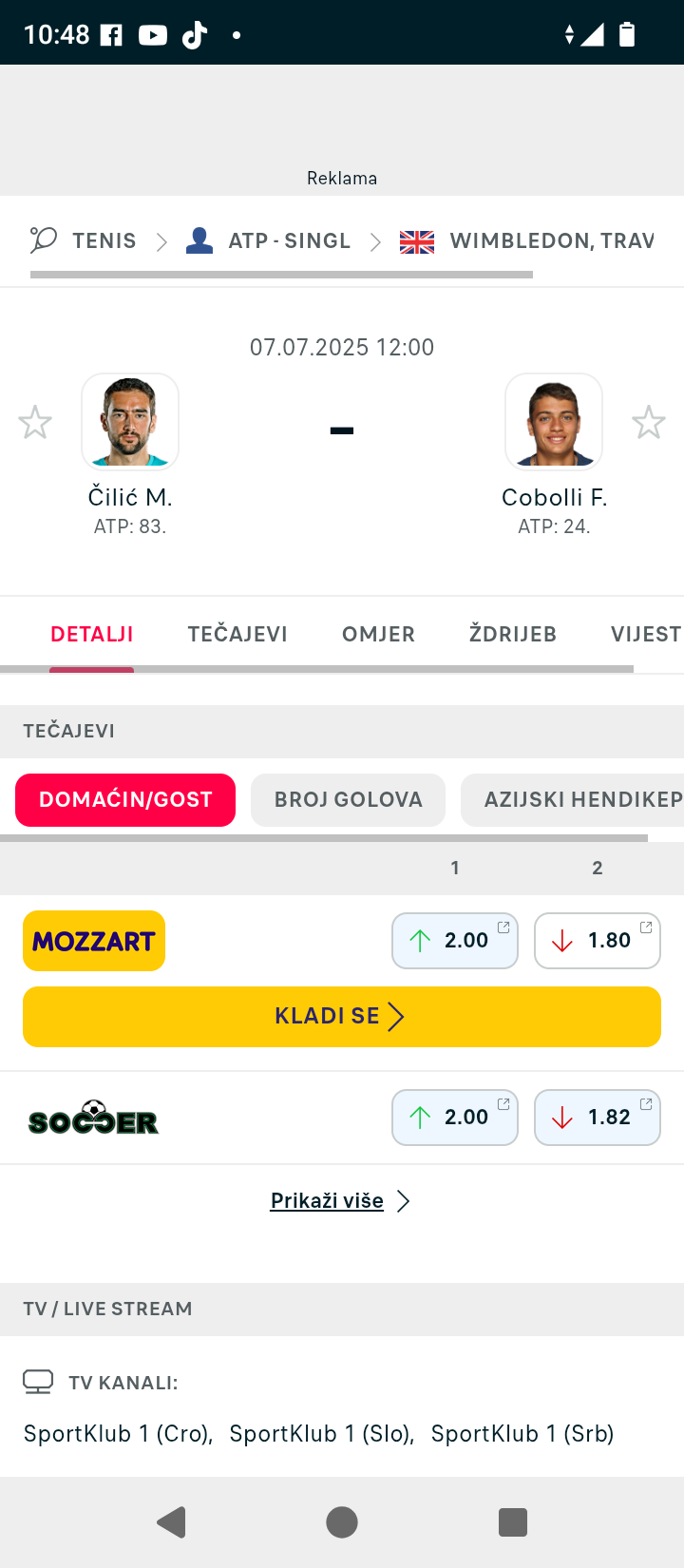Screen dimensions: 684x1568
Task: Tap Soccer odds 1.82 for player 2
Action: click(x=598, y=1118)
